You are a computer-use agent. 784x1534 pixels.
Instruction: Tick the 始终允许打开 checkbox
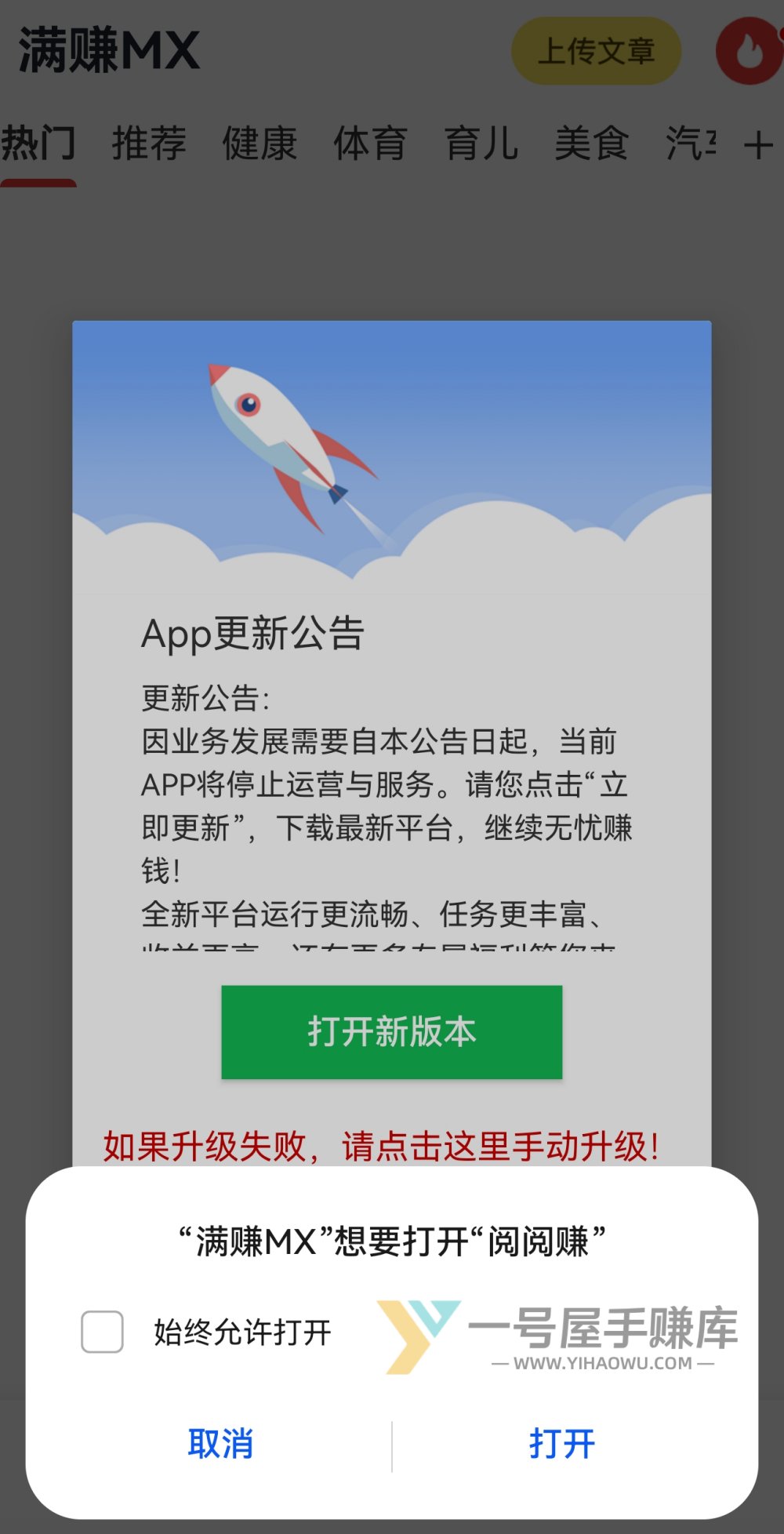coord(102,1332)
